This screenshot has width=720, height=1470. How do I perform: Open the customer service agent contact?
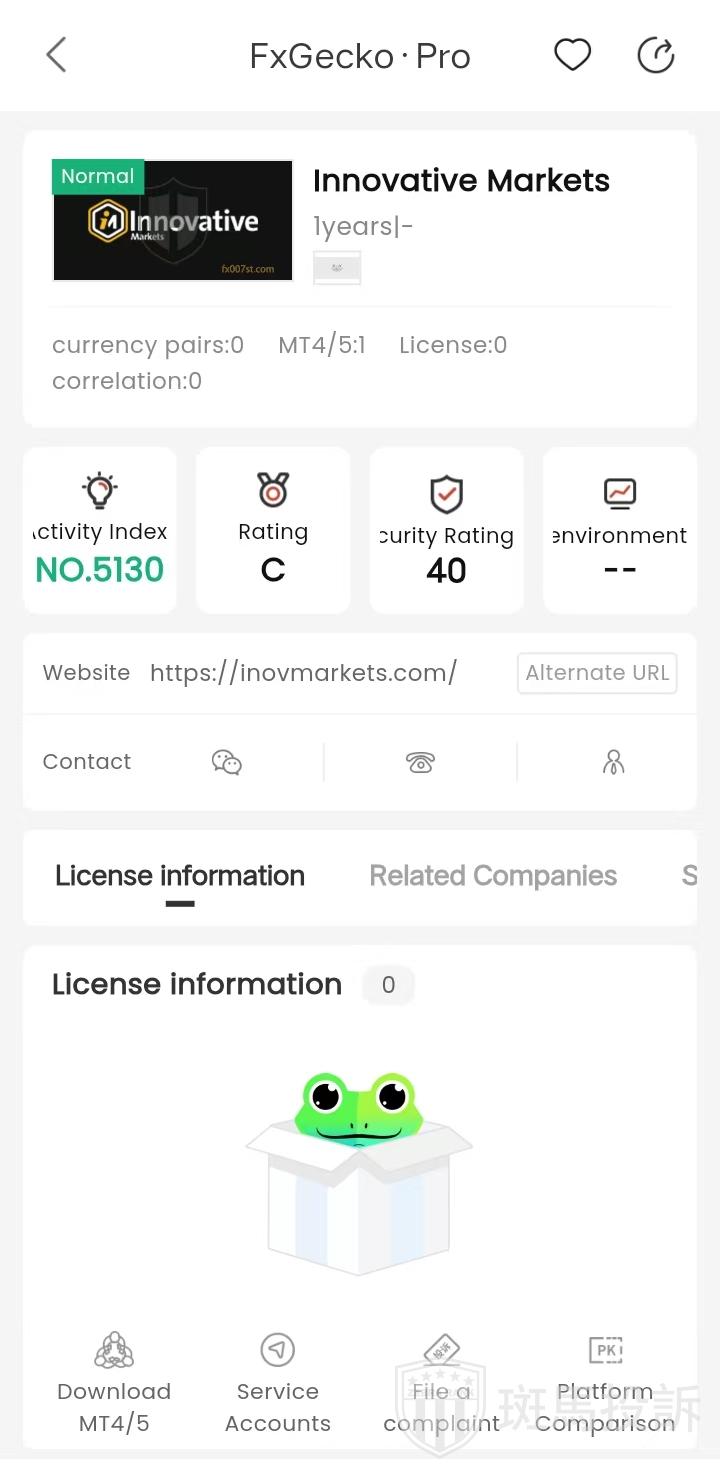coord(613,762)
